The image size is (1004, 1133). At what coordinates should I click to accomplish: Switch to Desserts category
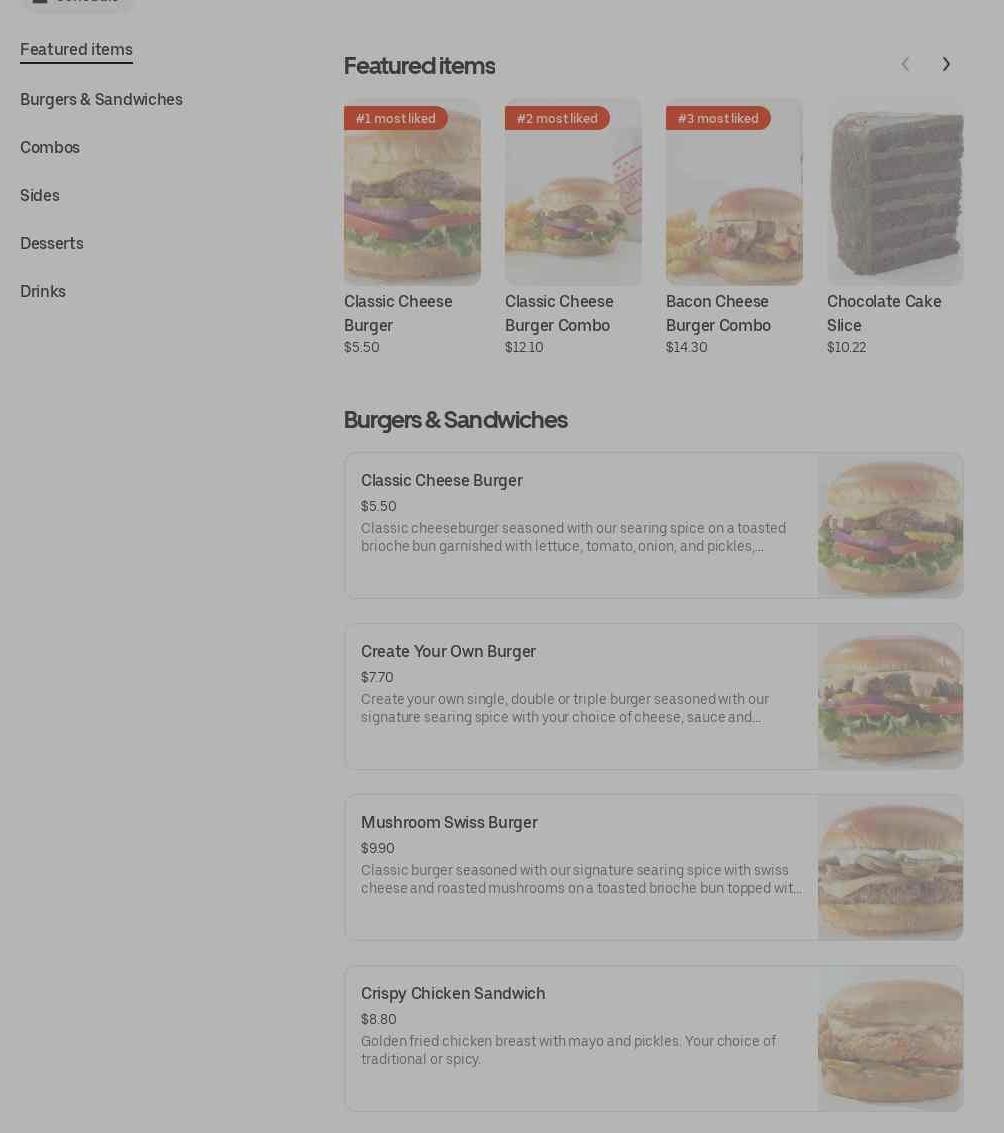[52, 244]
